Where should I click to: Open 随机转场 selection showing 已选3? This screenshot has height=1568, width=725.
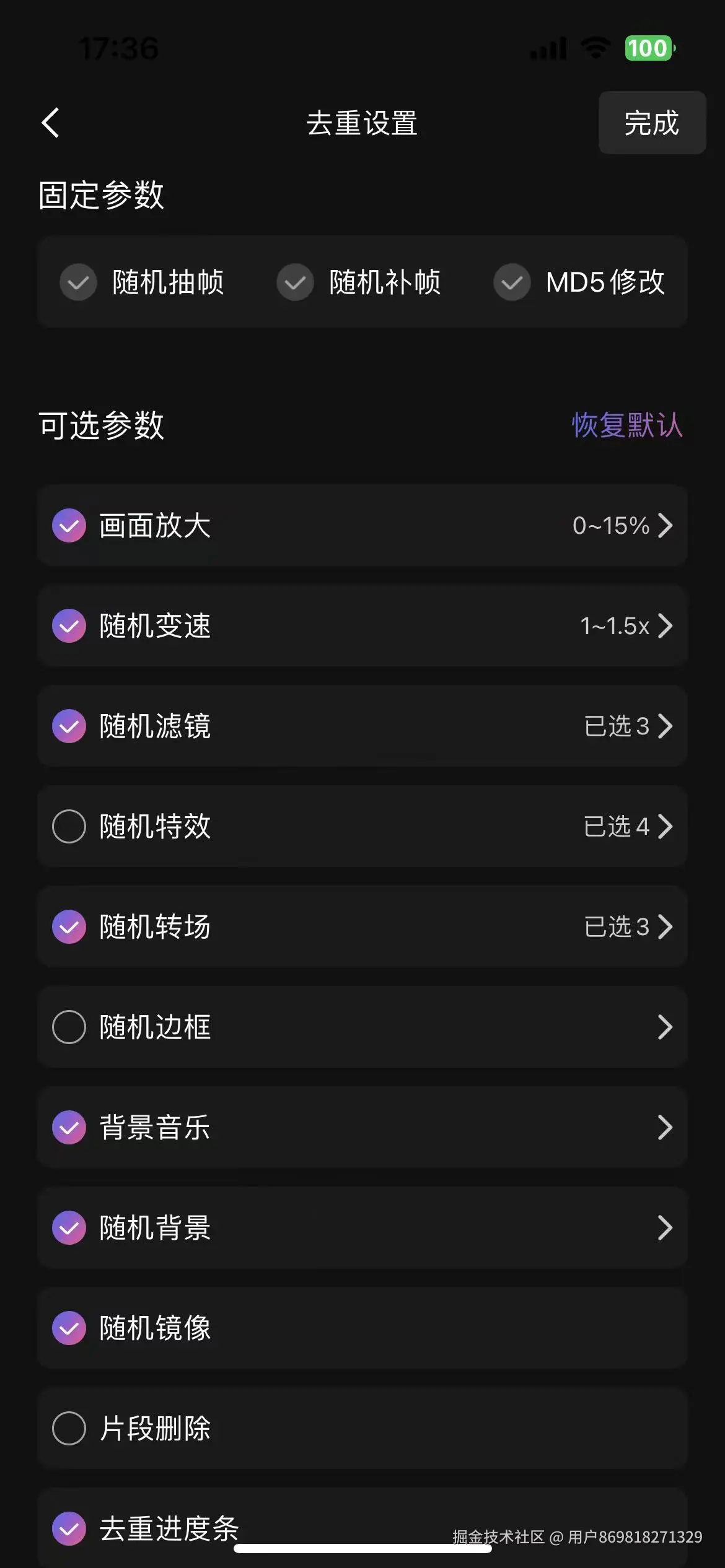point(628,927)
